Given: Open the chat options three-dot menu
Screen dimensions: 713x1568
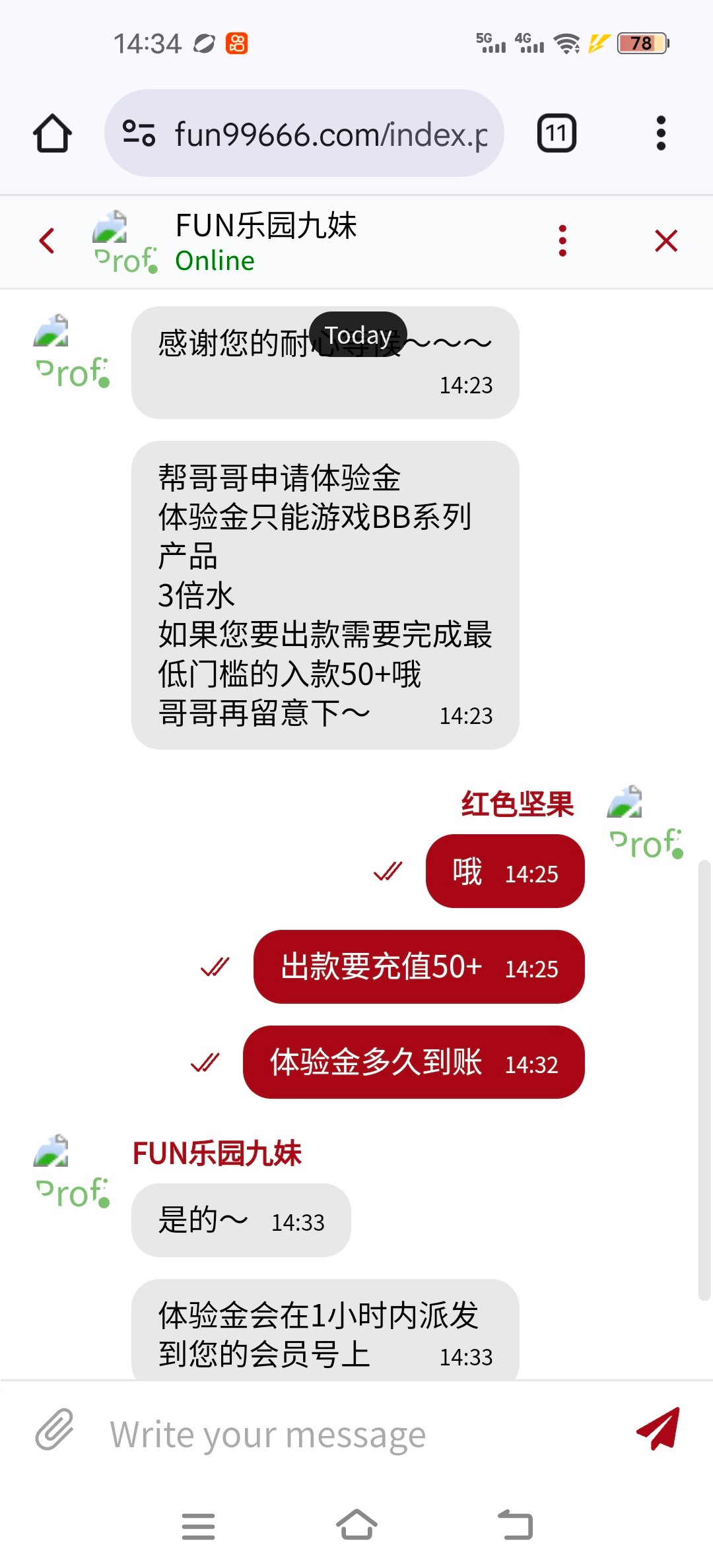Looking at the screenshot, I should [562, 241].
